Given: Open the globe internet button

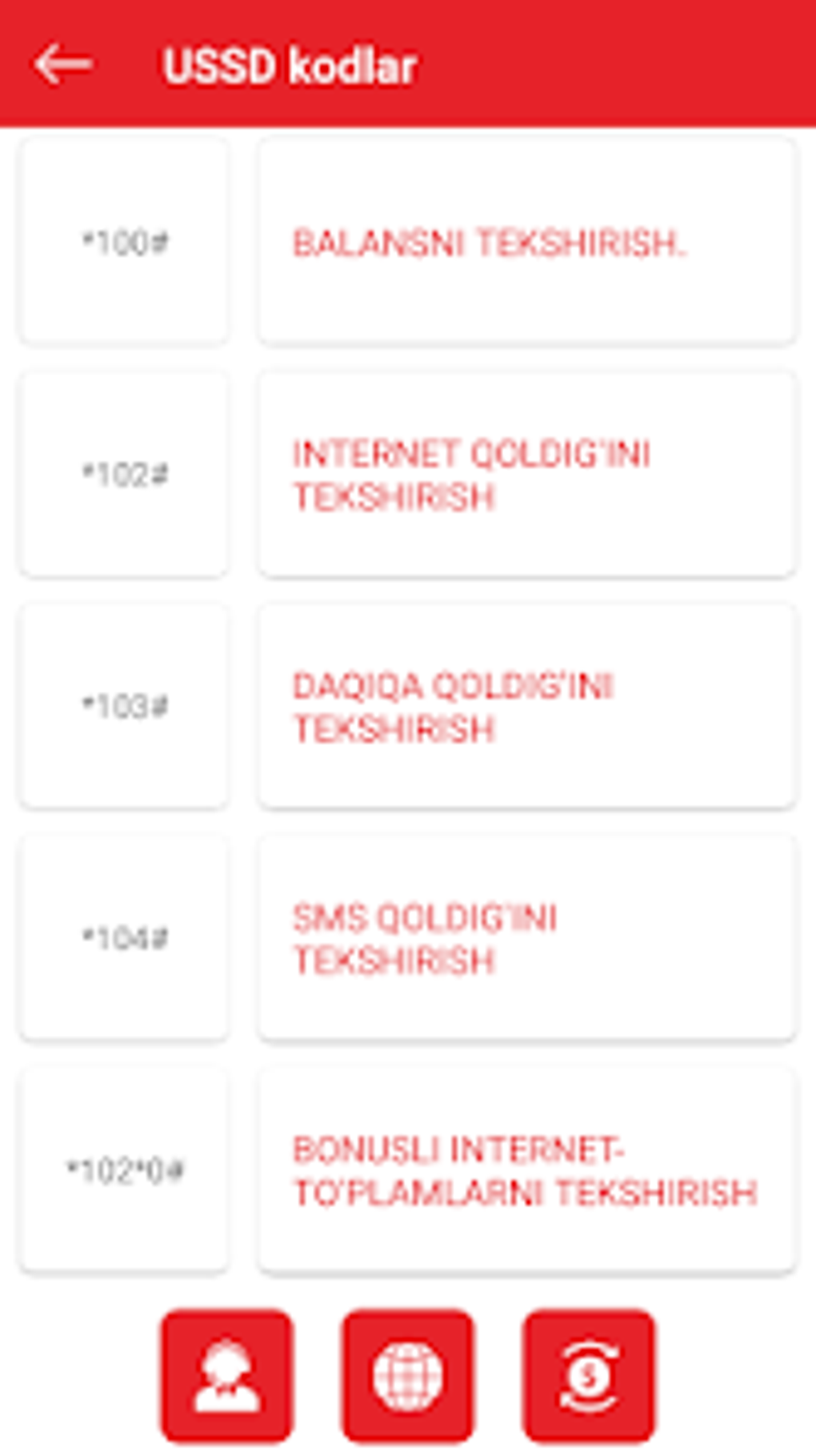Looking at the screenshot, I should click(x=408, y=1375).
